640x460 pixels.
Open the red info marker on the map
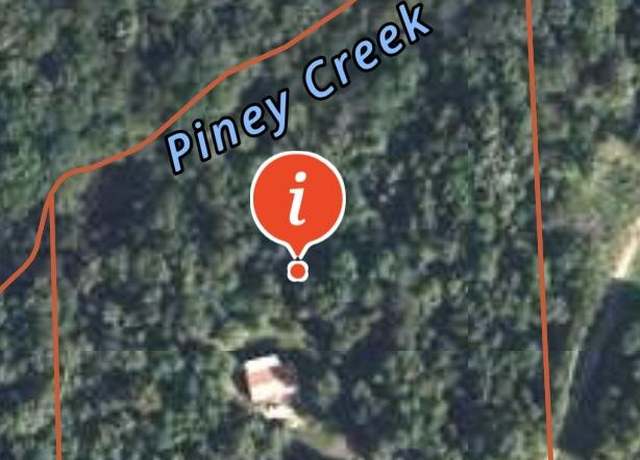coord(297,201)
